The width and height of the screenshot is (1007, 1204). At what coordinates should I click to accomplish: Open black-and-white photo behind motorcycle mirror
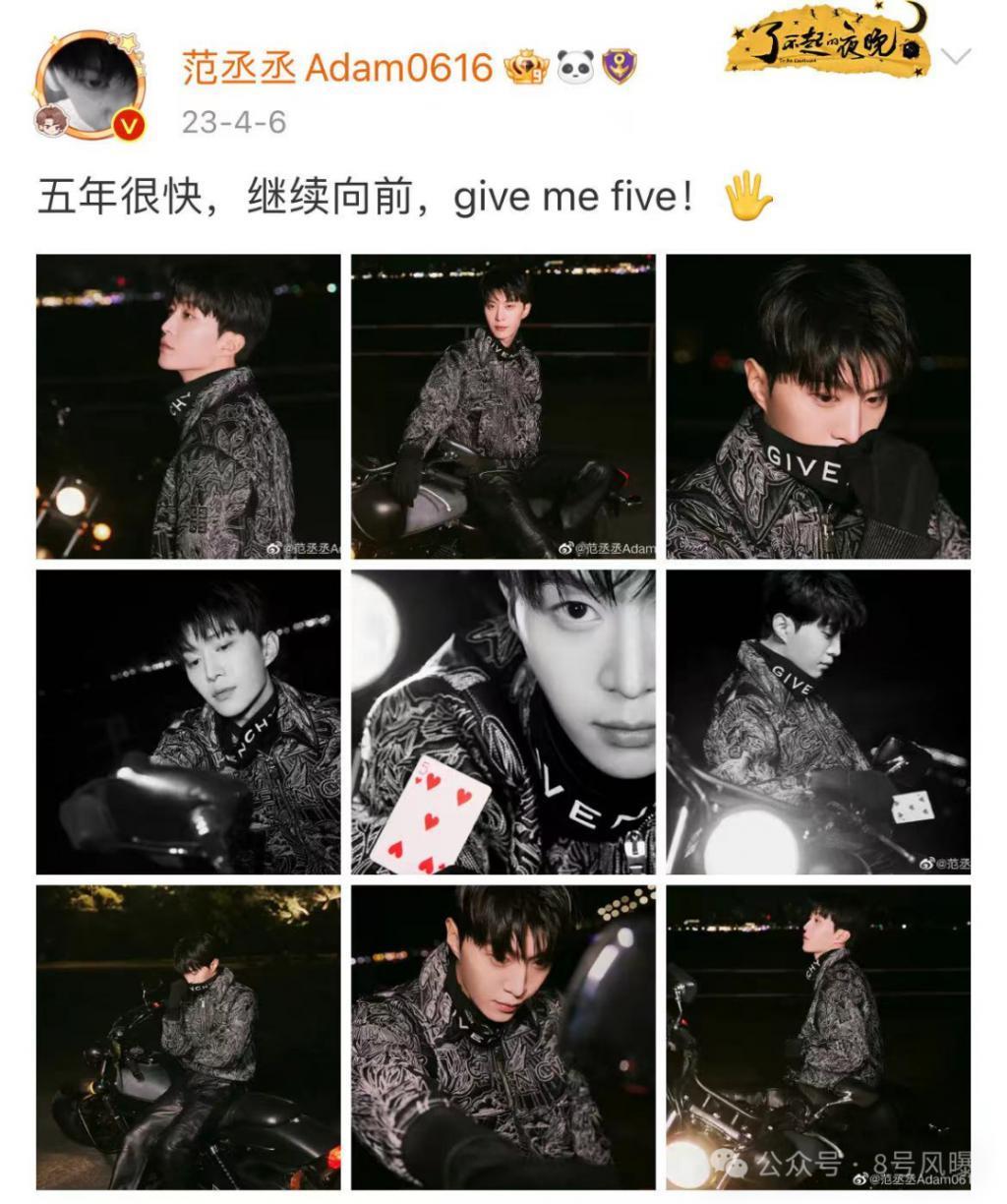tap(188, 722)
